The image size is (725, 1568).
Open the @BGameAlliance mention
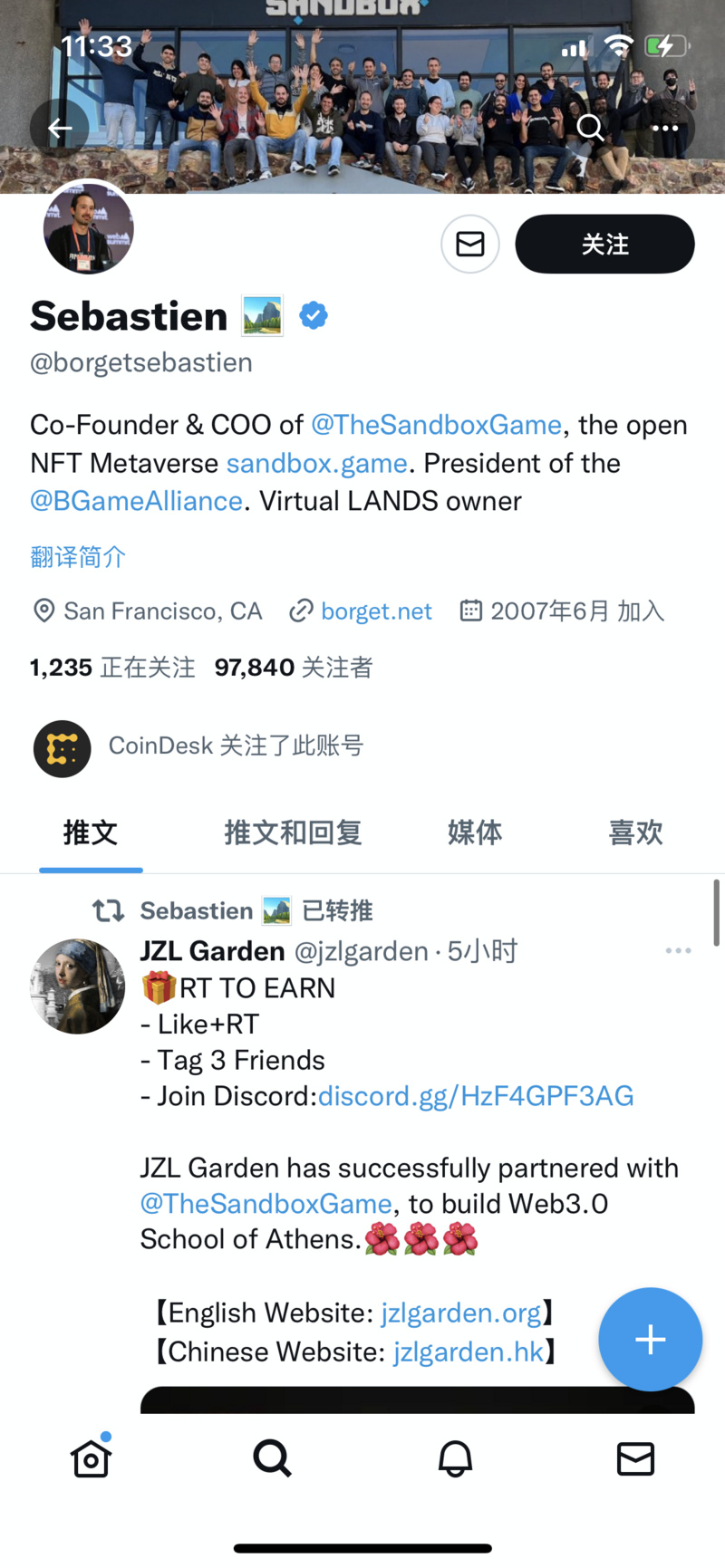tap(136, 501)
